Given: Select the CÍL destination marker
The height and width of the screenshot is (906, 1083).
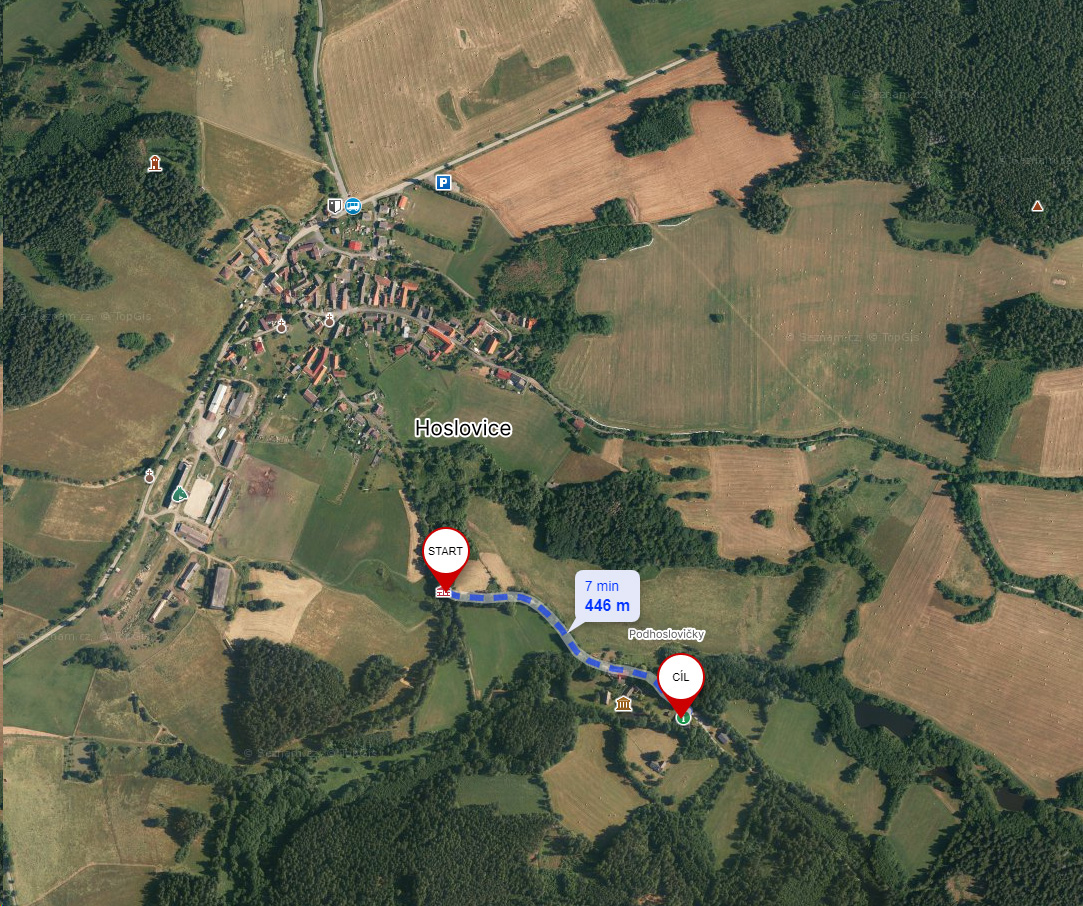Looking at the screenshot, I should 681,678.
